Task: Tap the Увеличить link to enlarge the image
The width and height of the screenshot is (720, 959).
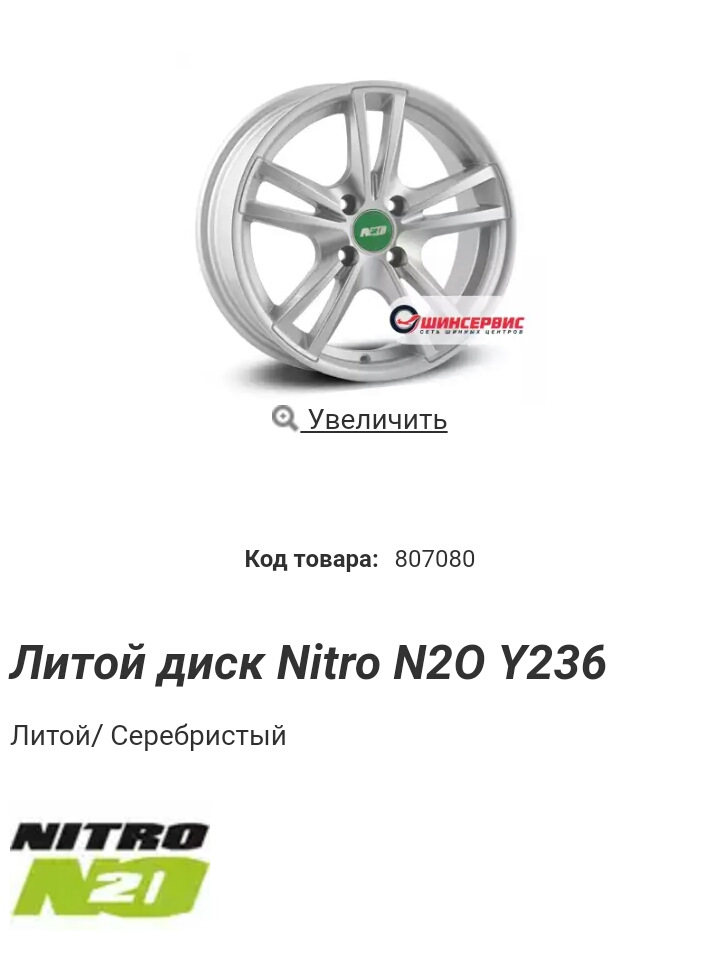Action: [x=376, y=419]
